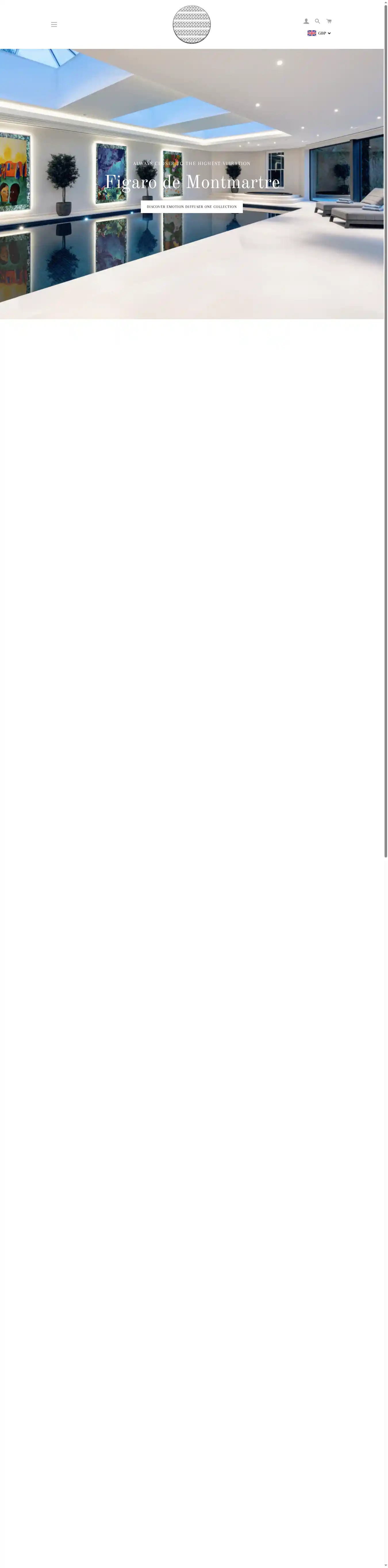Tap Discover Emotion Diffuser One Collection
This screenshot has height=1568, width=388.
192,207
